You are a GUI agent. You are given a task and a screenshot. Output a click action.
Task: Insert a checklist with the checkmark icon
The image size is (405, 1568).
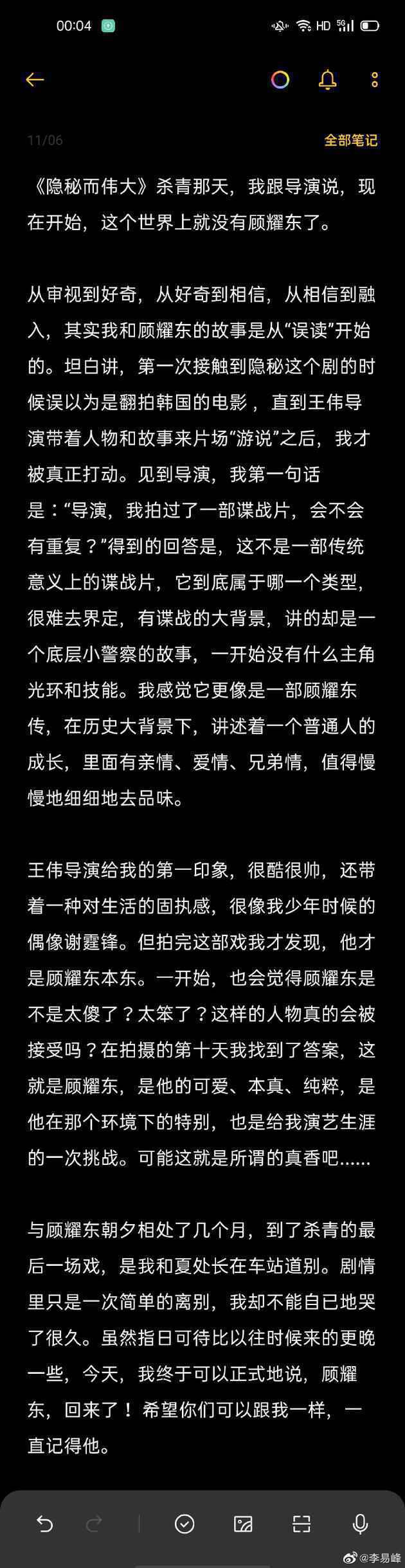coord(184,1523)
